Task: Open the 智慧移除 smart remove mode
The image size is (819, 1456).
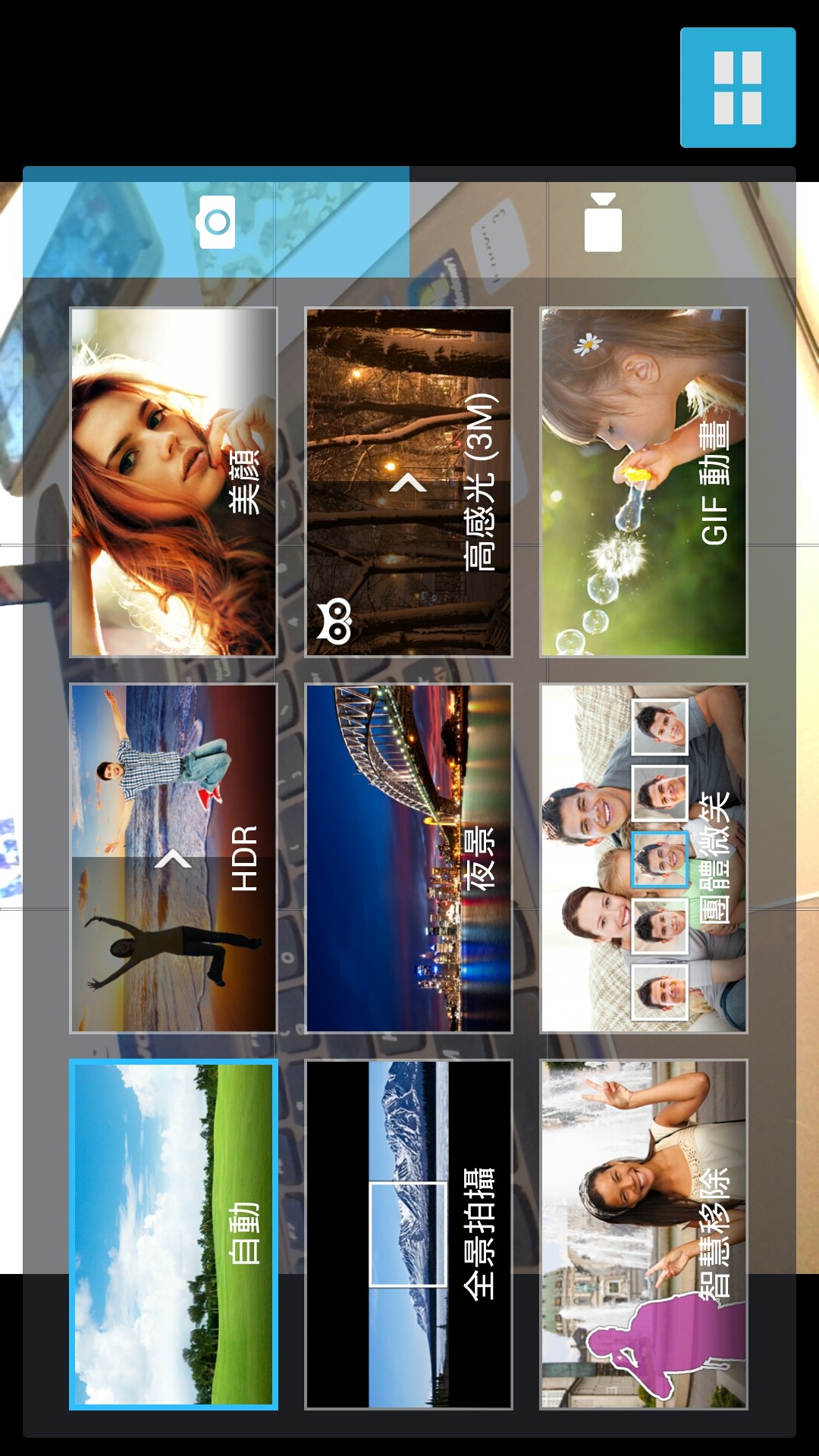Action: [644, 1234]
